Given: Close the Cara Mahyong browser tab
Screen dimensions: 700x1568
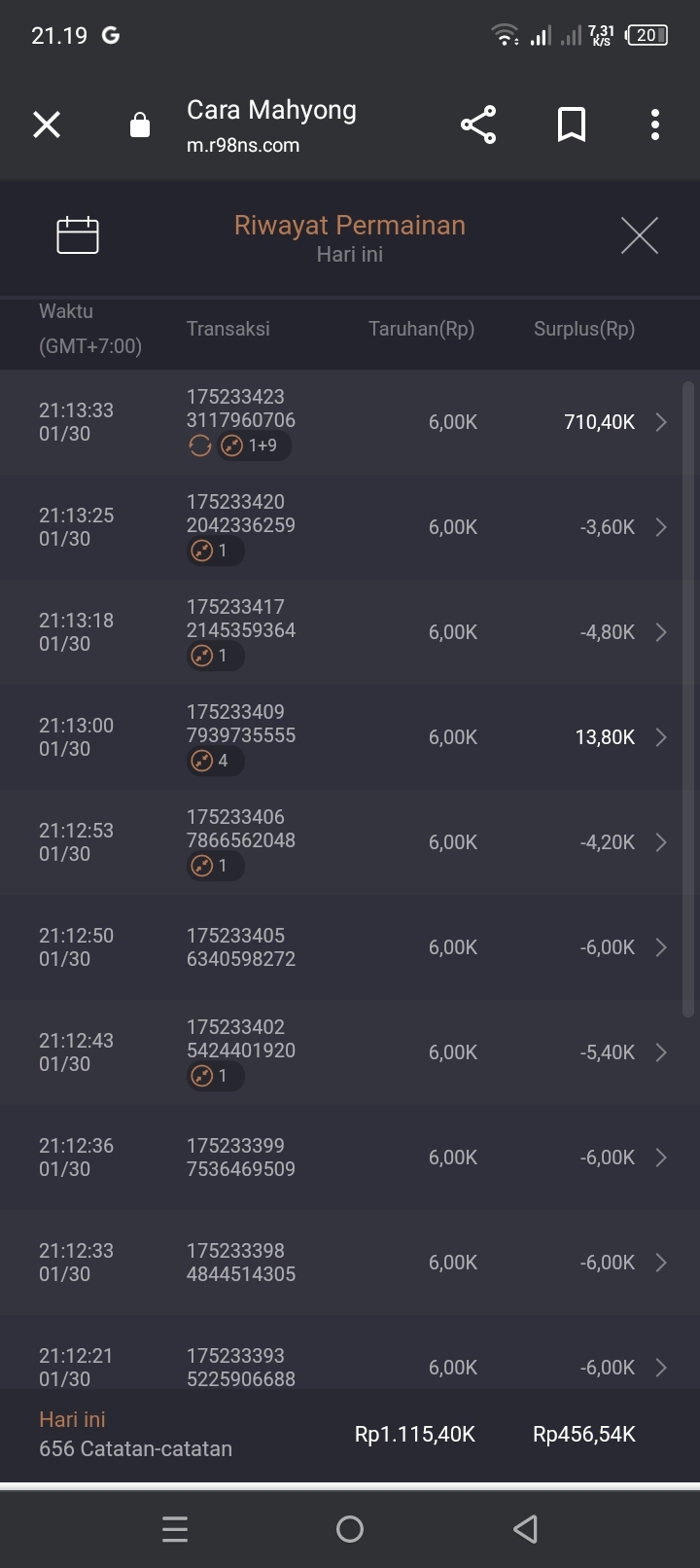Looking at the screenshot, I should coord(47,125).
